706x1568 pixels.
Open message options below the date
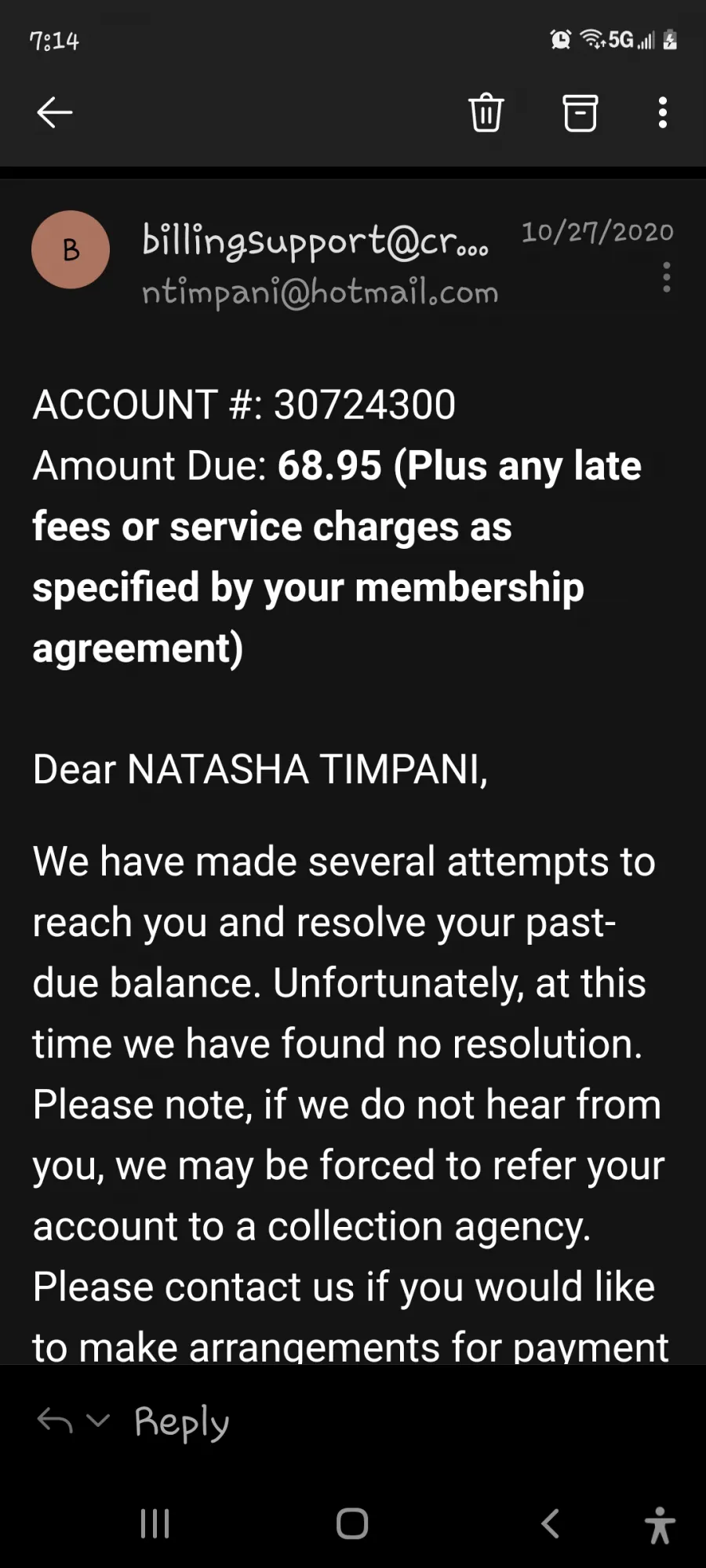tap(667, 278)
